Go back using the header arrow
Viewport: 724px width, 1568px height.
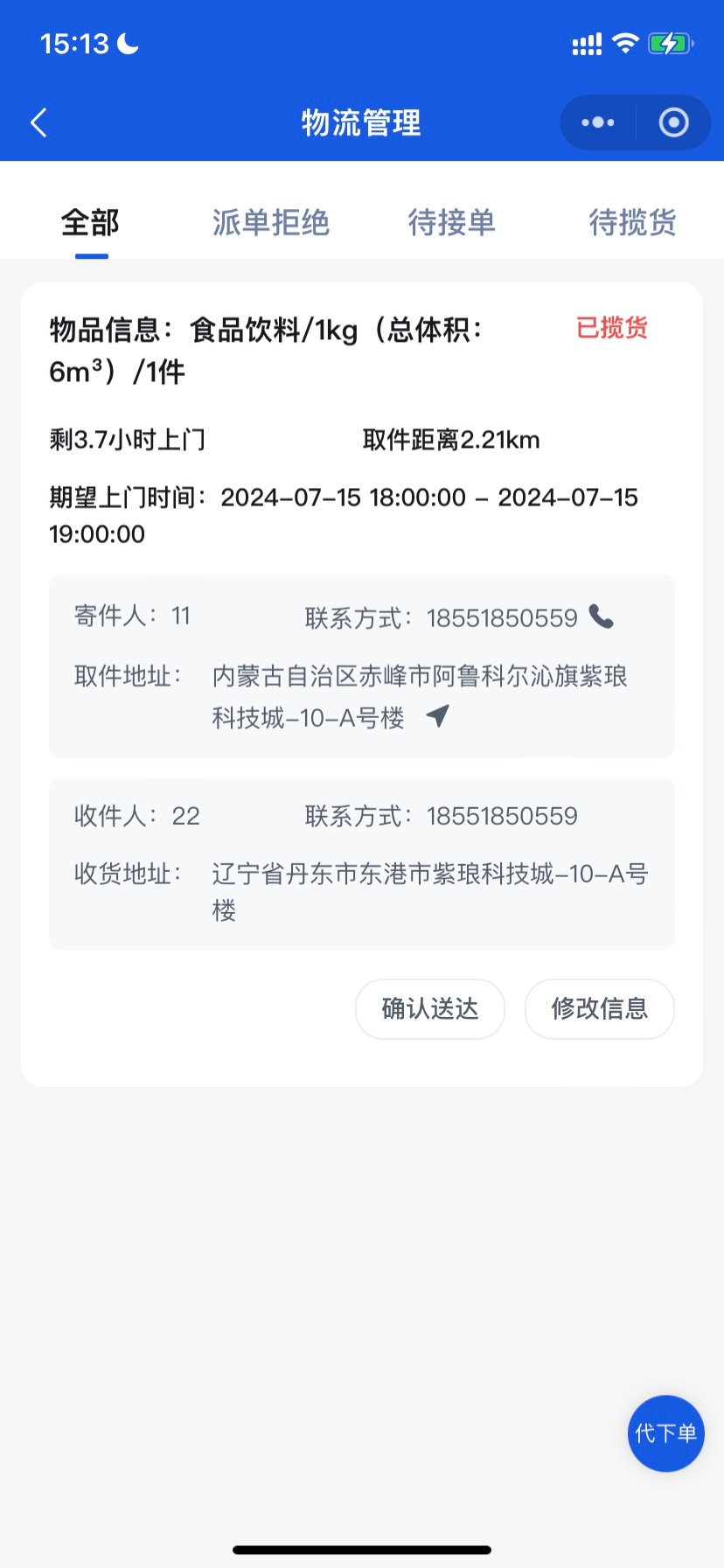39,122
